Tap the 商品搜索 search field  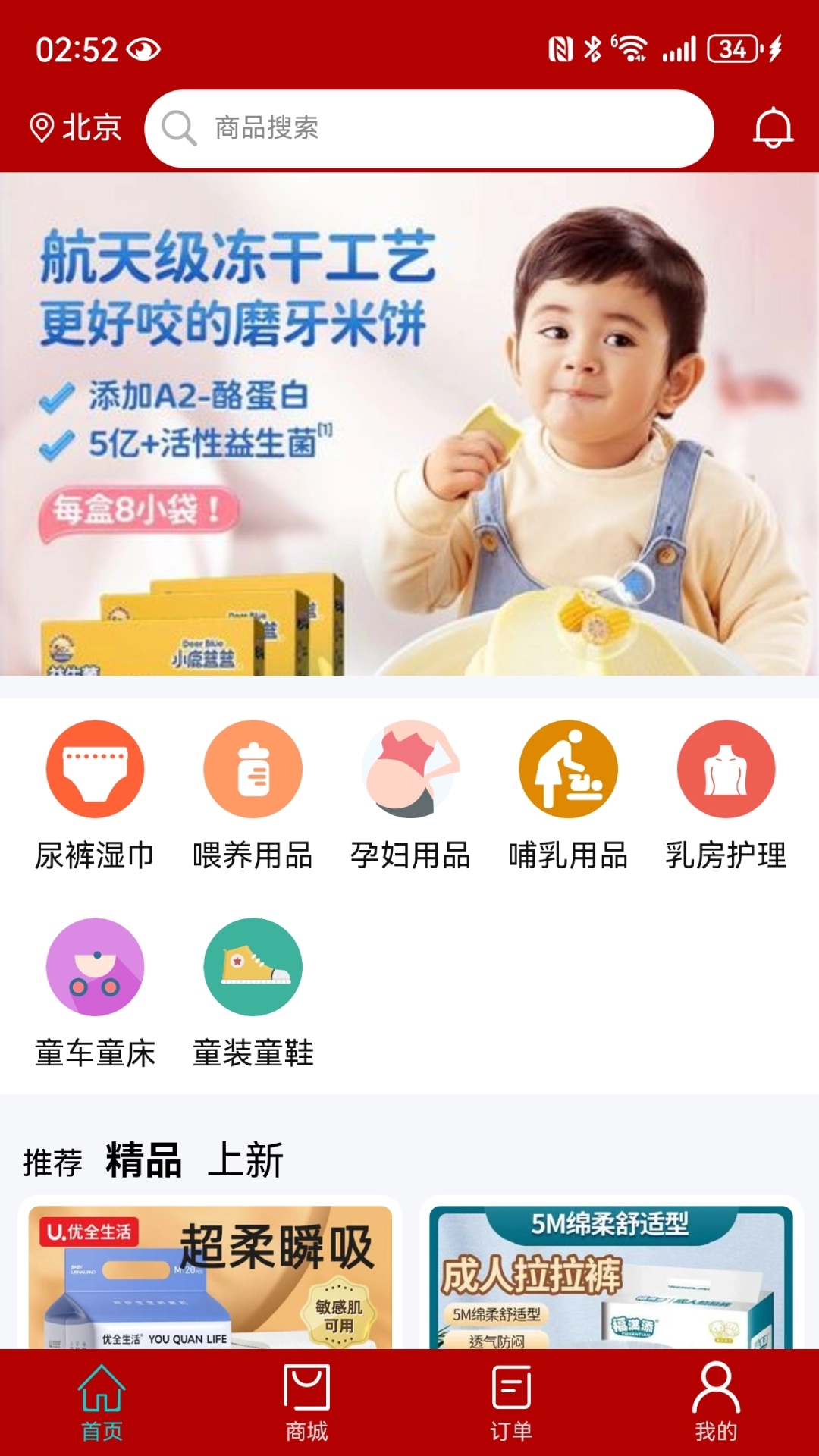click(428, 129)
